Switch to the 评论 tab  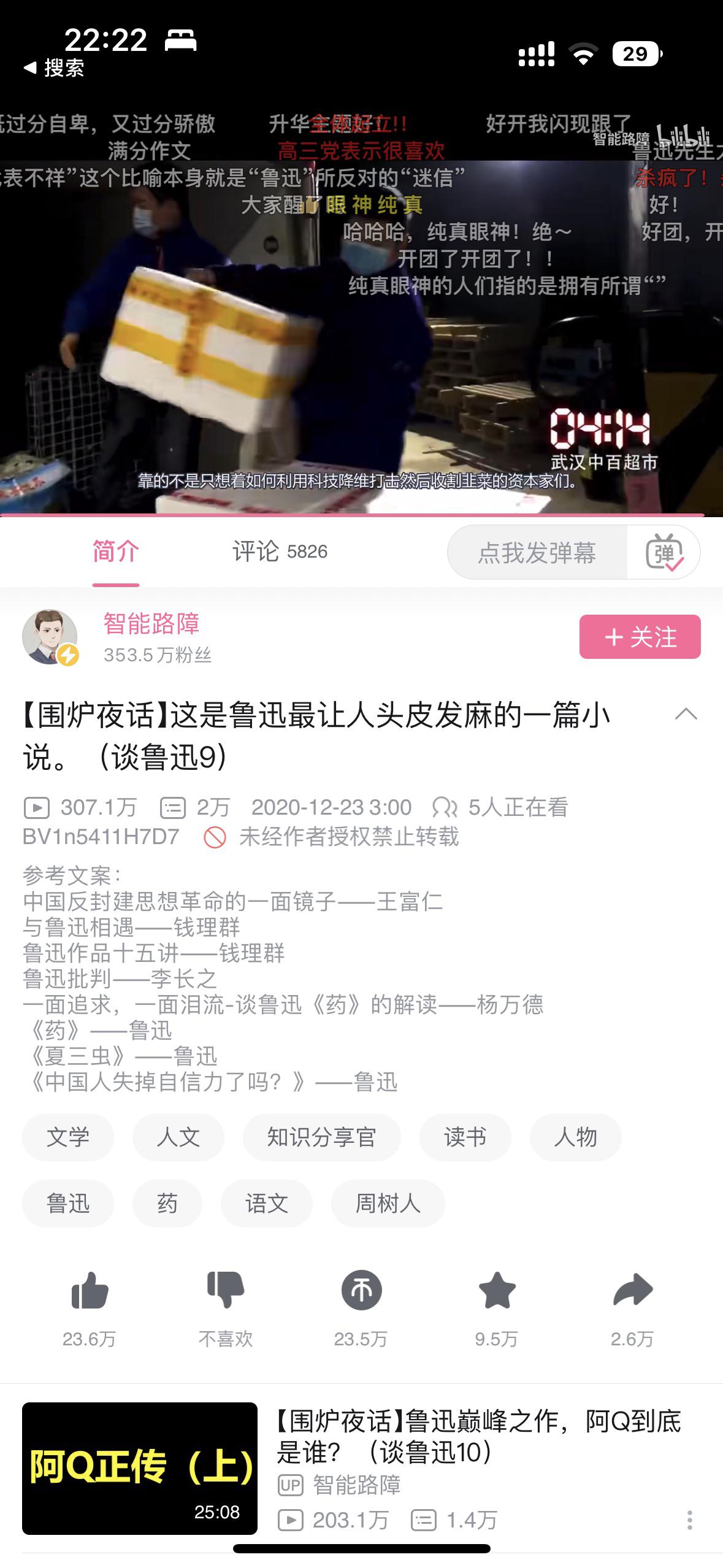[x=279, y=551]
